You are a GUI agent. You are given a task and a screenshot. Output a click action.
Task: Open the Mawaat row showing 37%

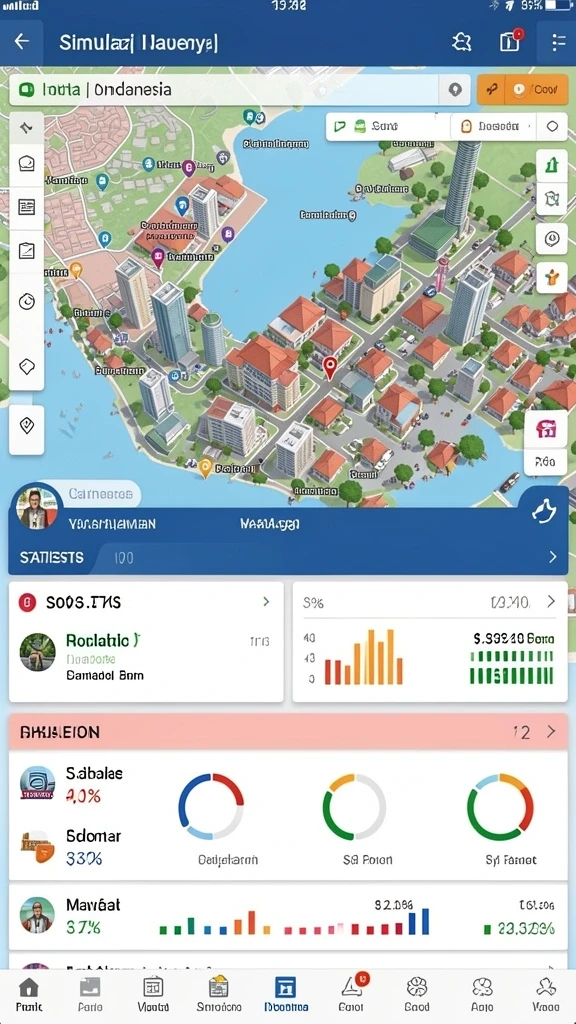point(288,917)
